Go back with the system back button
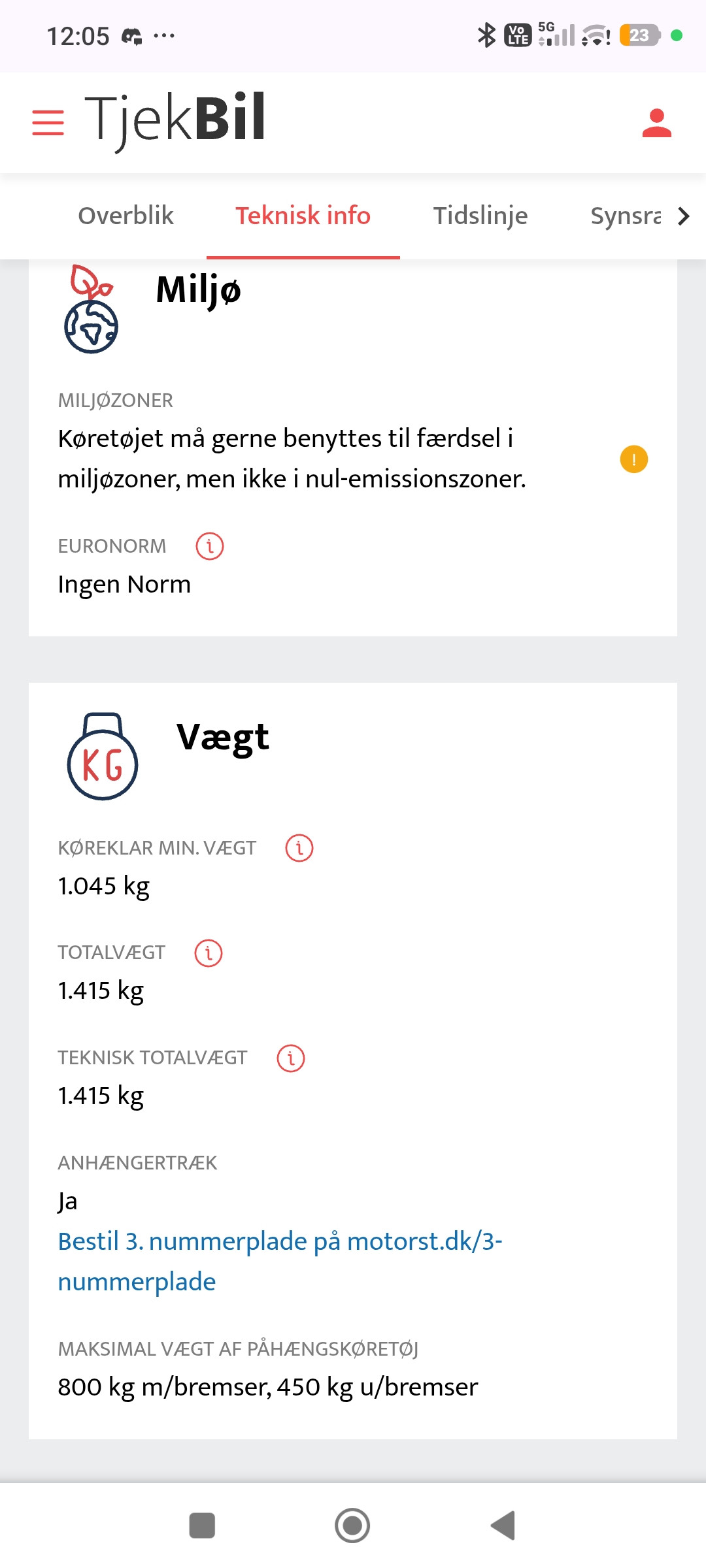Image resolution: width=706 pixels, height=1568 pixels. point(503,1526)
